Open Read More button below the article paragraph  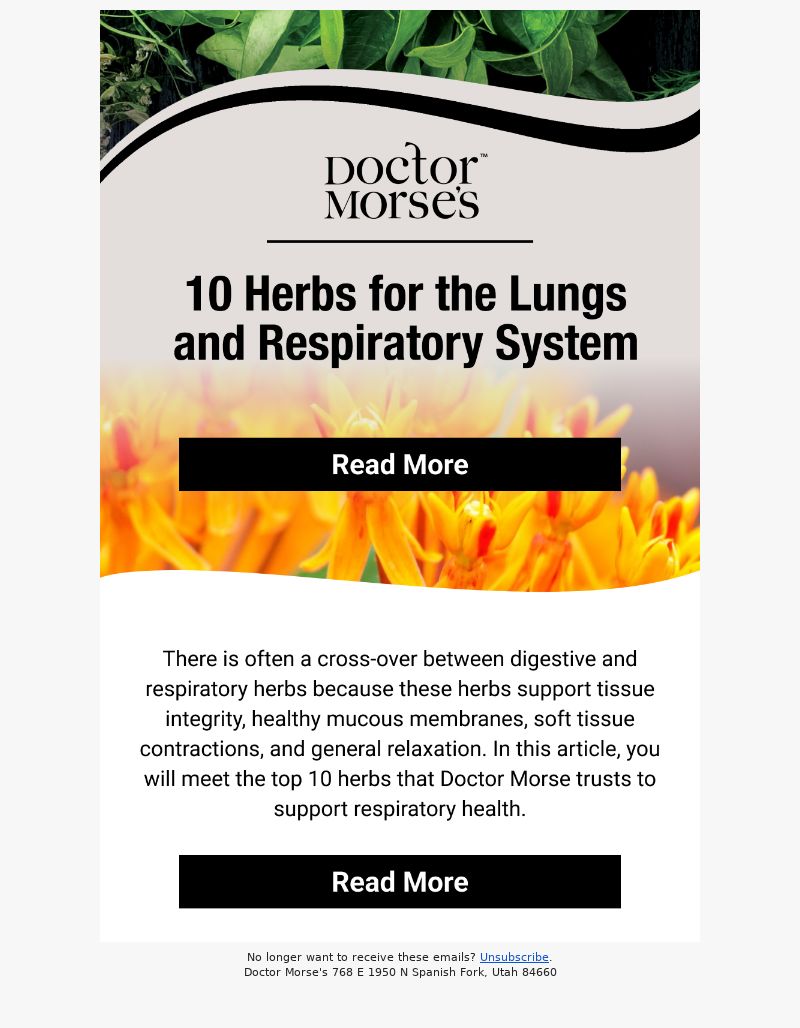tap(400, 881)
